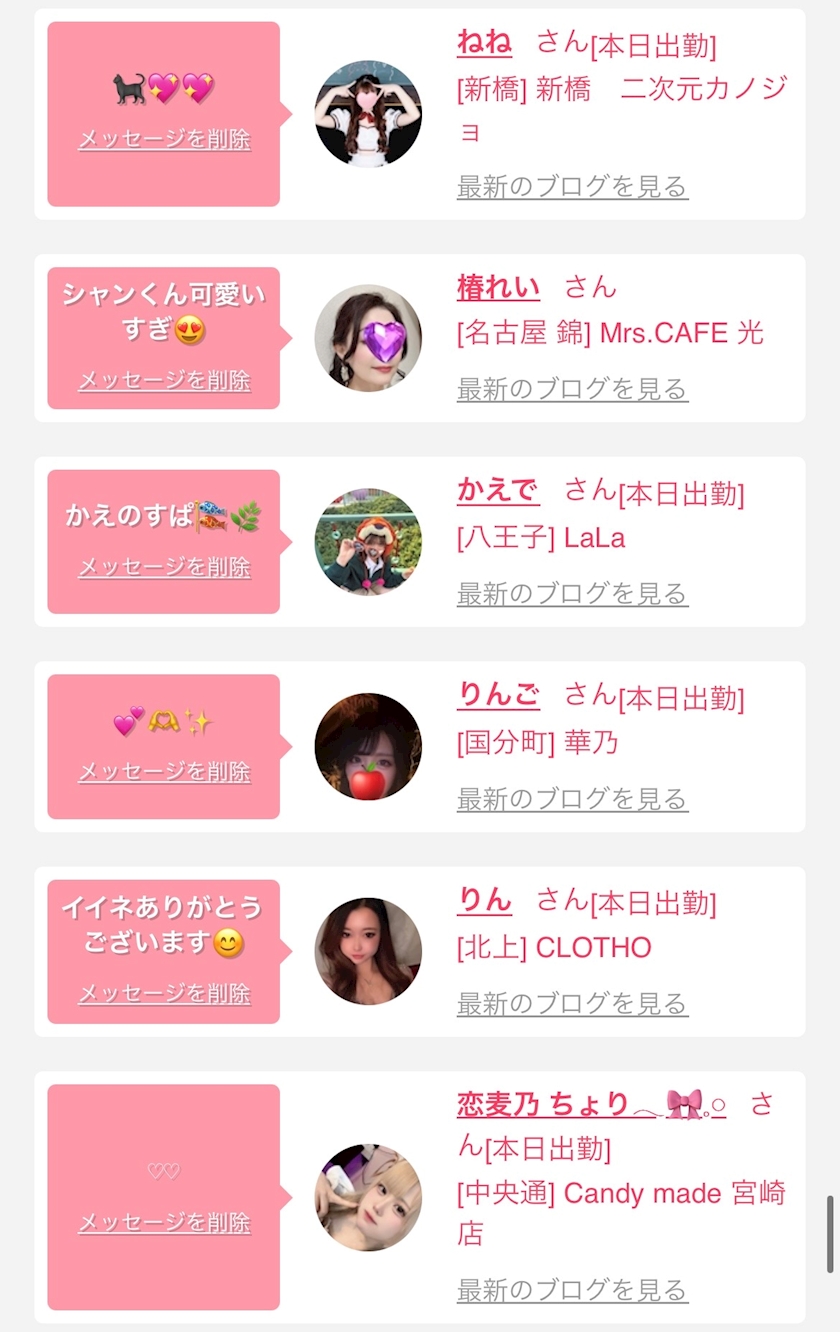Open かえで's profile name link
840x1332 pixels.
click(498, 491)
